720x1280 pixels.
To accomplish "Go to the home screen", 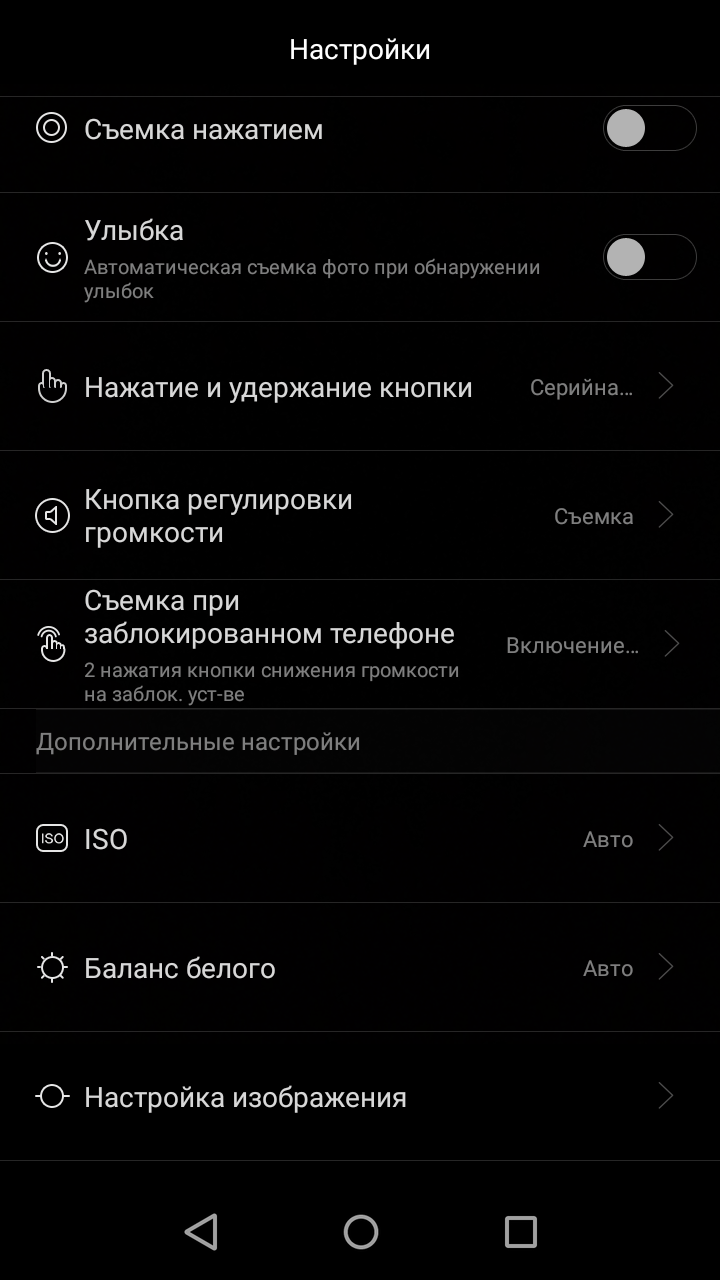I will (360, 1232).
